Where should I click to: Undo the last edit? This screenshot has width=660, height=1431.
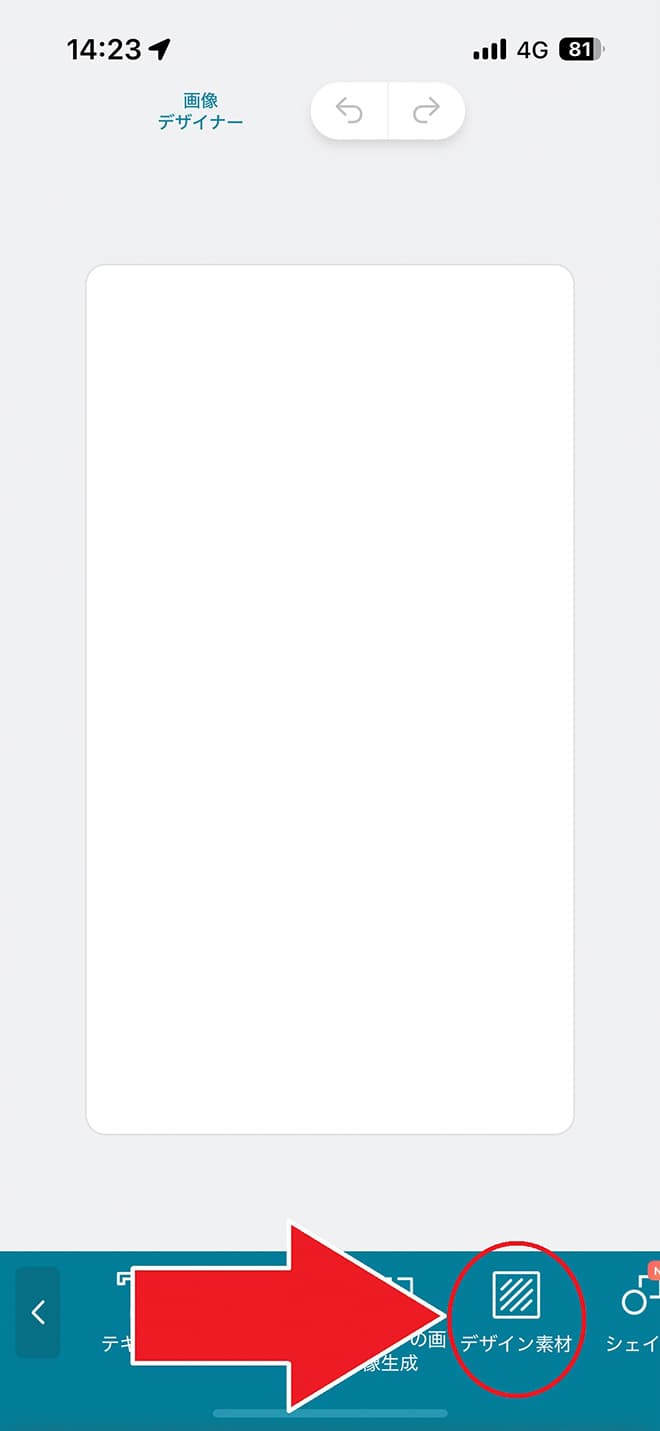349,111
